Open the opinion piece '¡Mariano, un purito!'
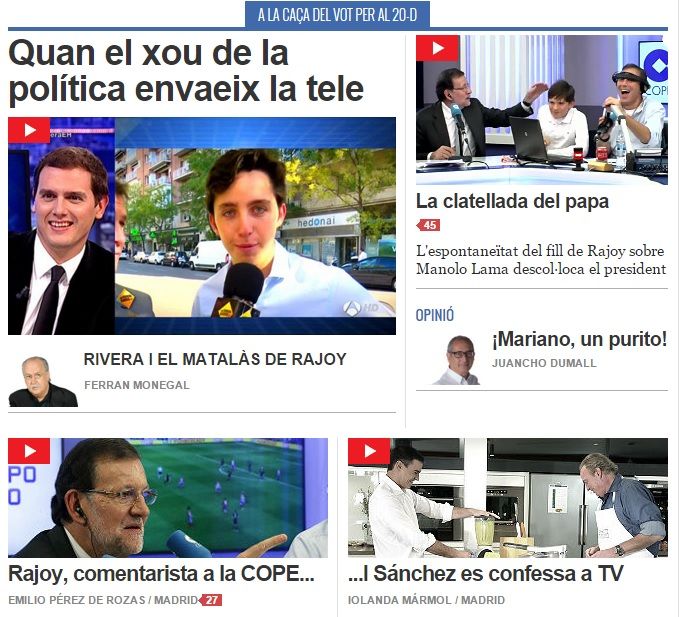Image resolution: width=684 pixels, height=617 pixels. click(x=579, y=340)
